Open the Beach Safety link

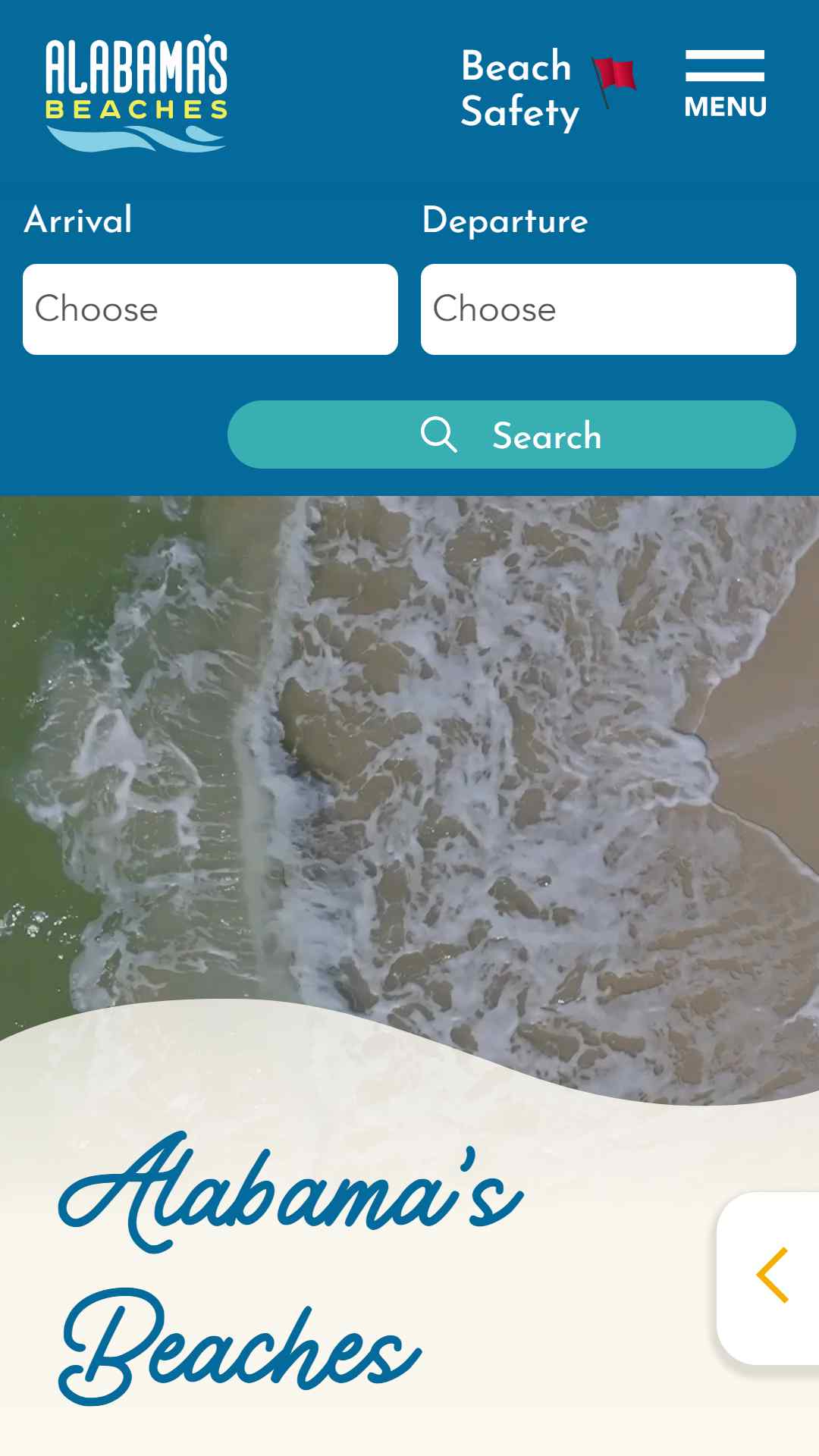click(548, 89)
